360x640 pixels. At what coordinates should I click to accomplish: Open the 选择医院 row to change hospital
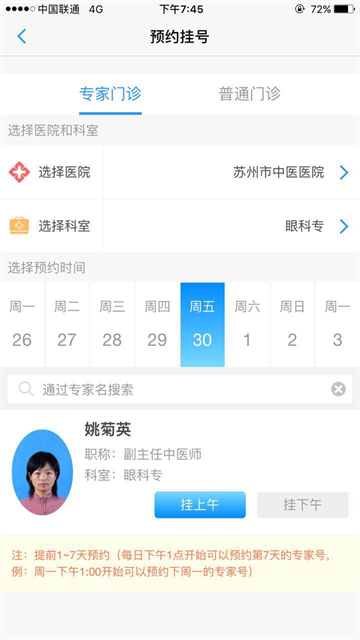tap(180, 172)
